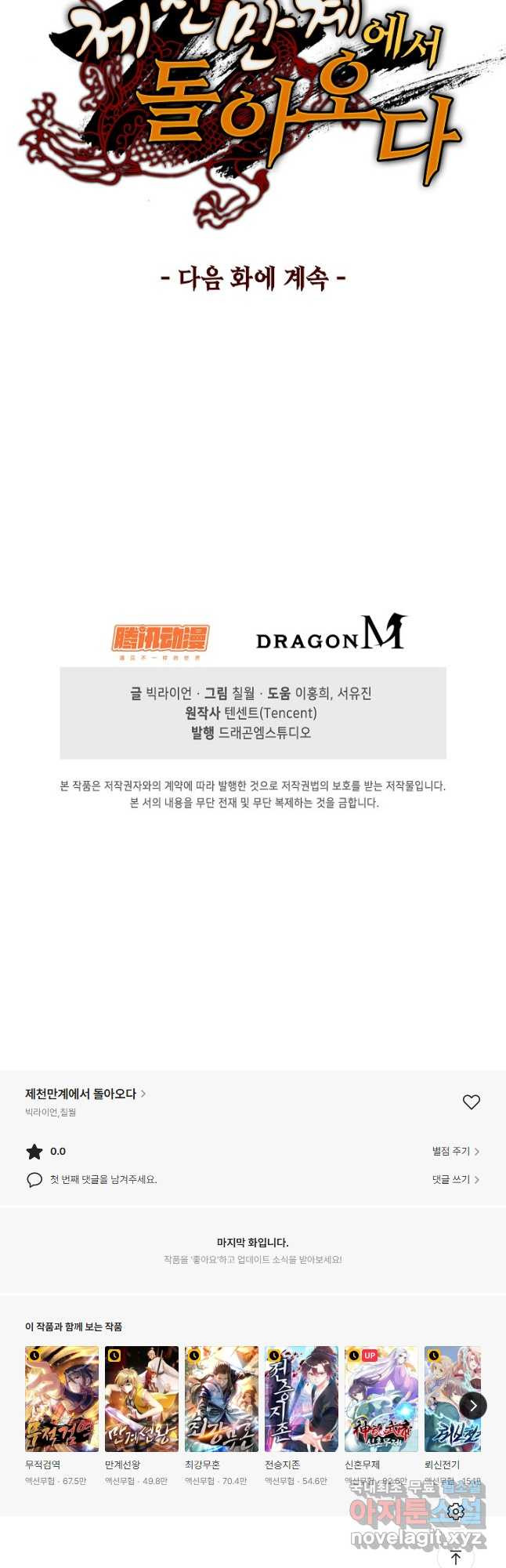506x1568 pixels.
Task: Open the 제천만계에서 돌아오다 series page
Action: [85, 1094]
